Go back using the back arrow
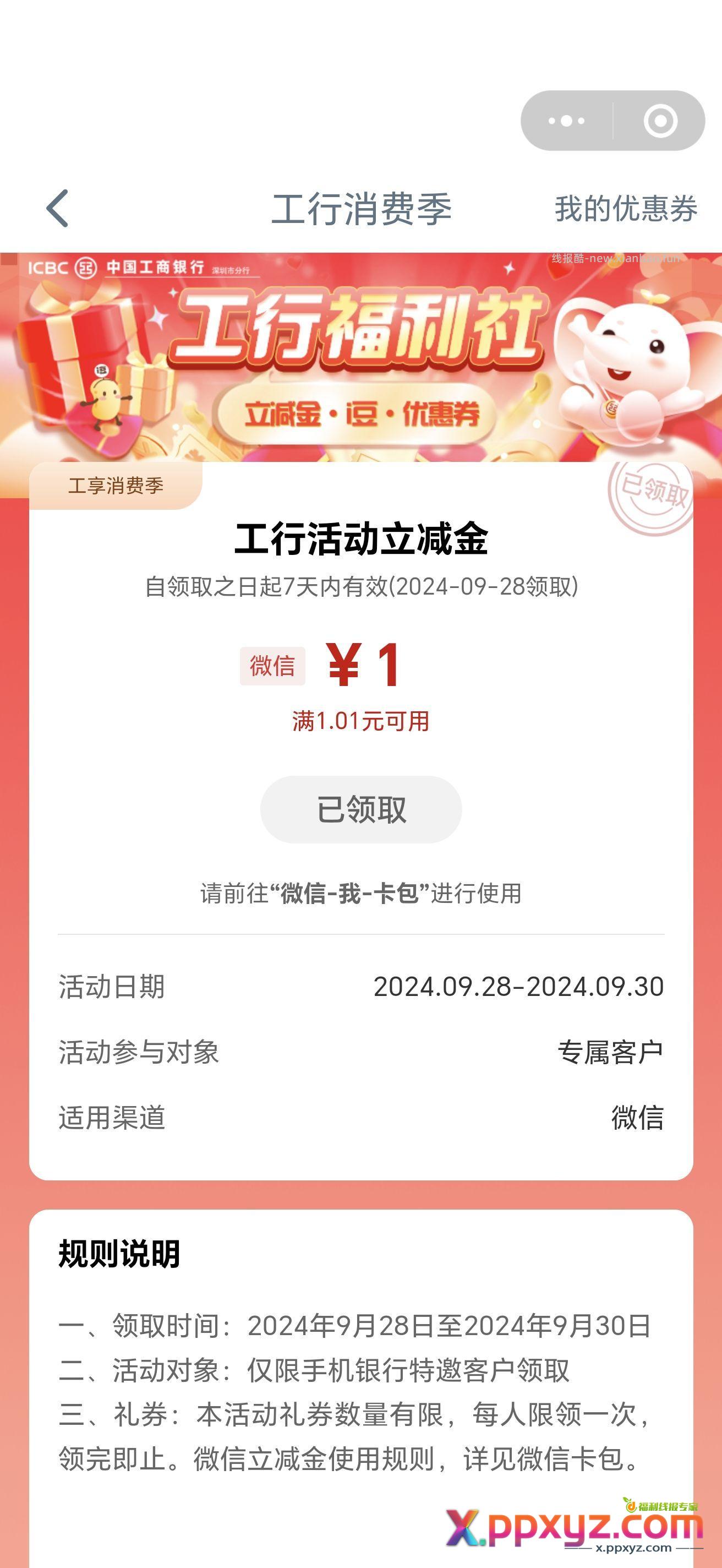This screenshot has width=722, height=1568. pyautogui.click(x=58, y=208)
